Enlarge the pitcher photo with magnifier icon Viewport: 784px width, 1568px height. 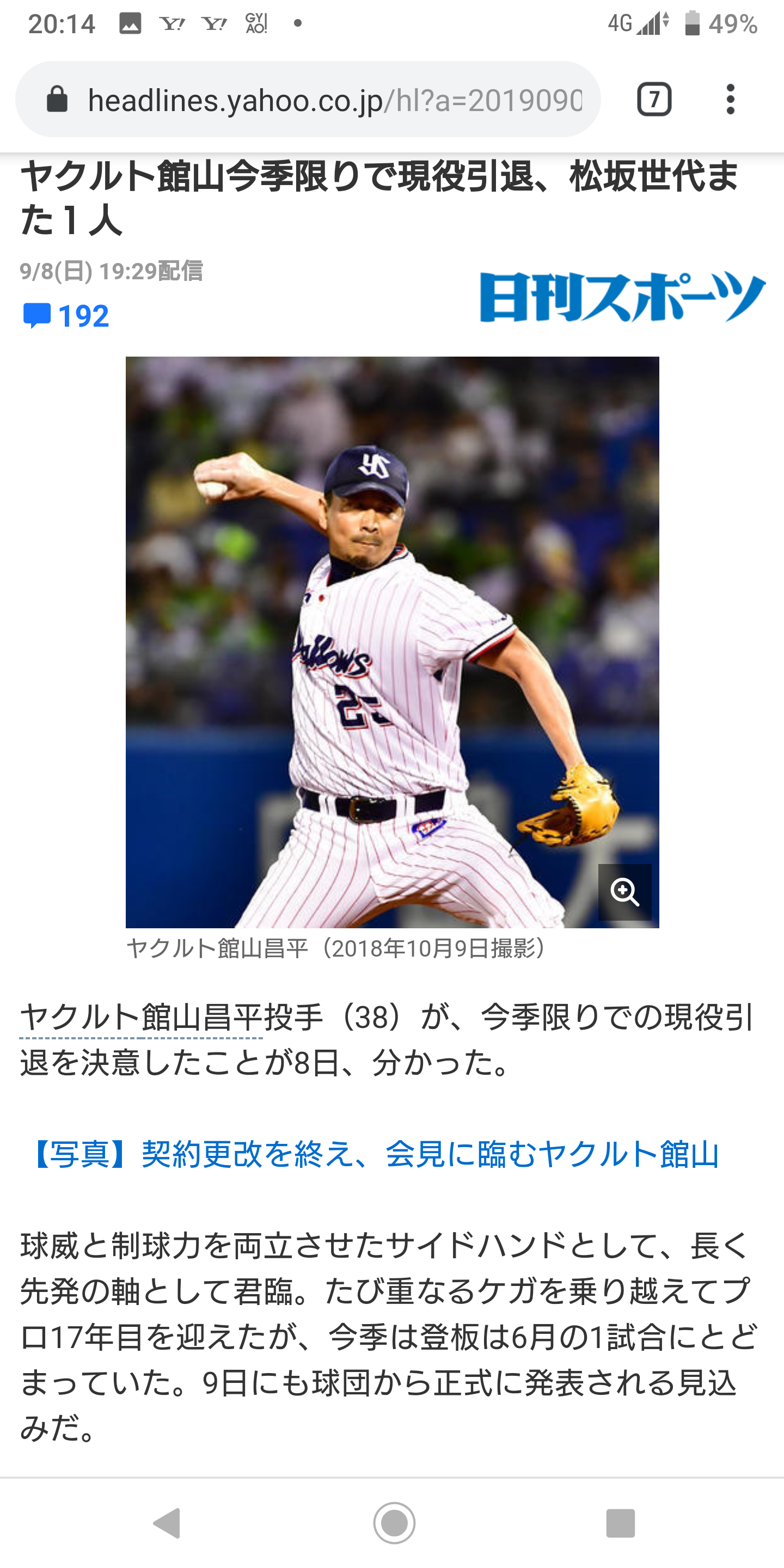point(624,892)
